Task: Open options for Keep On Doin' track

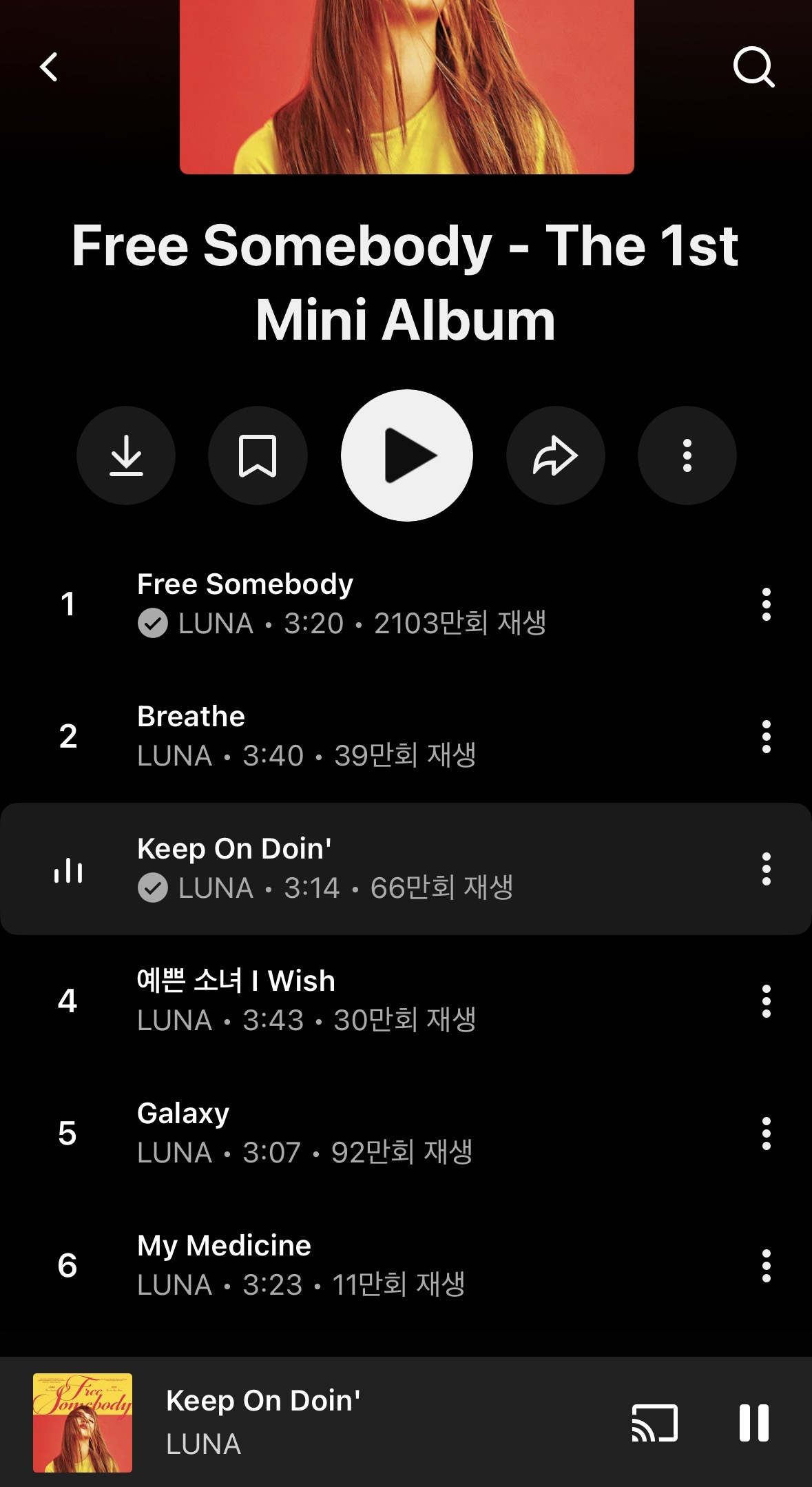Action: pos(766,869)
